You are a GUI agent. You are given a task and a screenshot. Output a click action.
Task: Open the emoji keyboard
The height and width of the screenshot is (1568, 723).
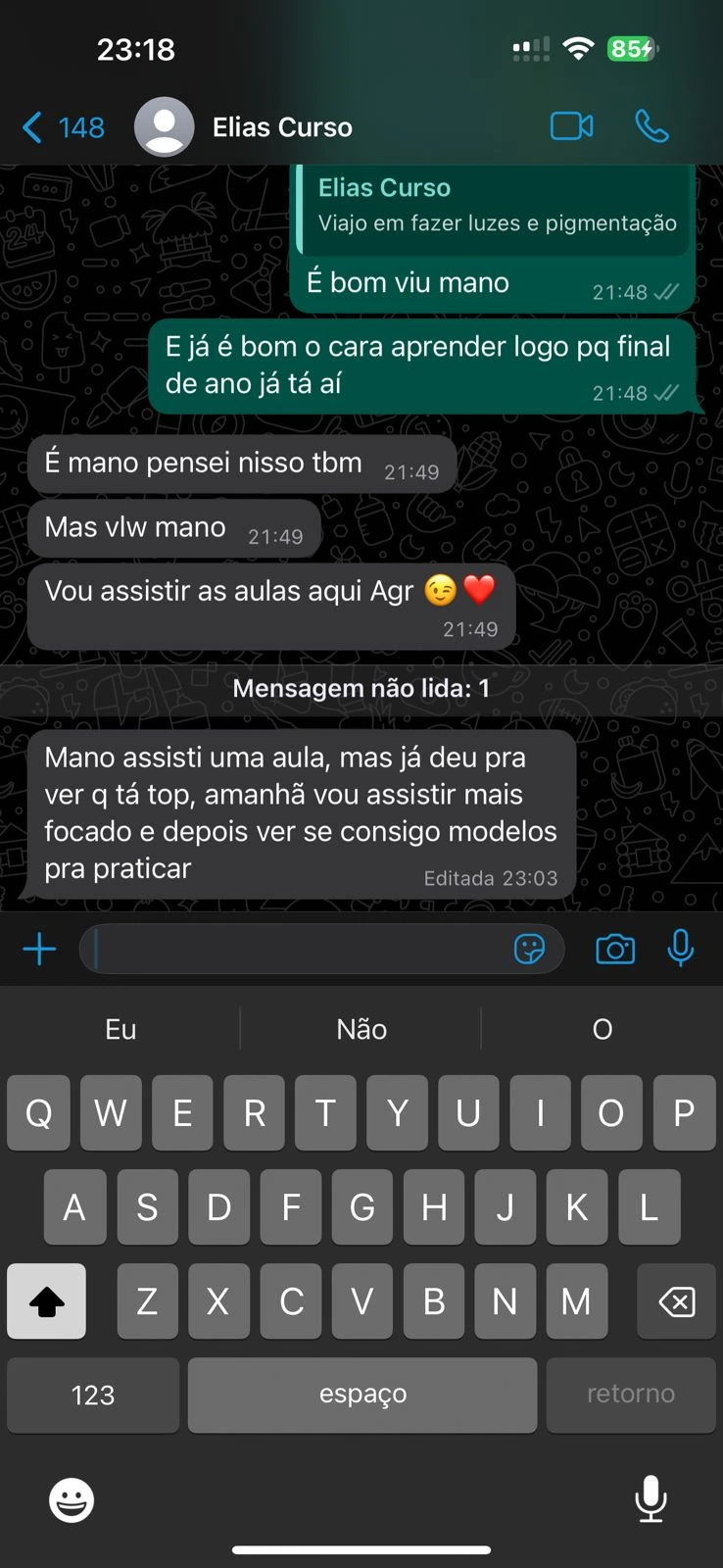(72, 1499)
